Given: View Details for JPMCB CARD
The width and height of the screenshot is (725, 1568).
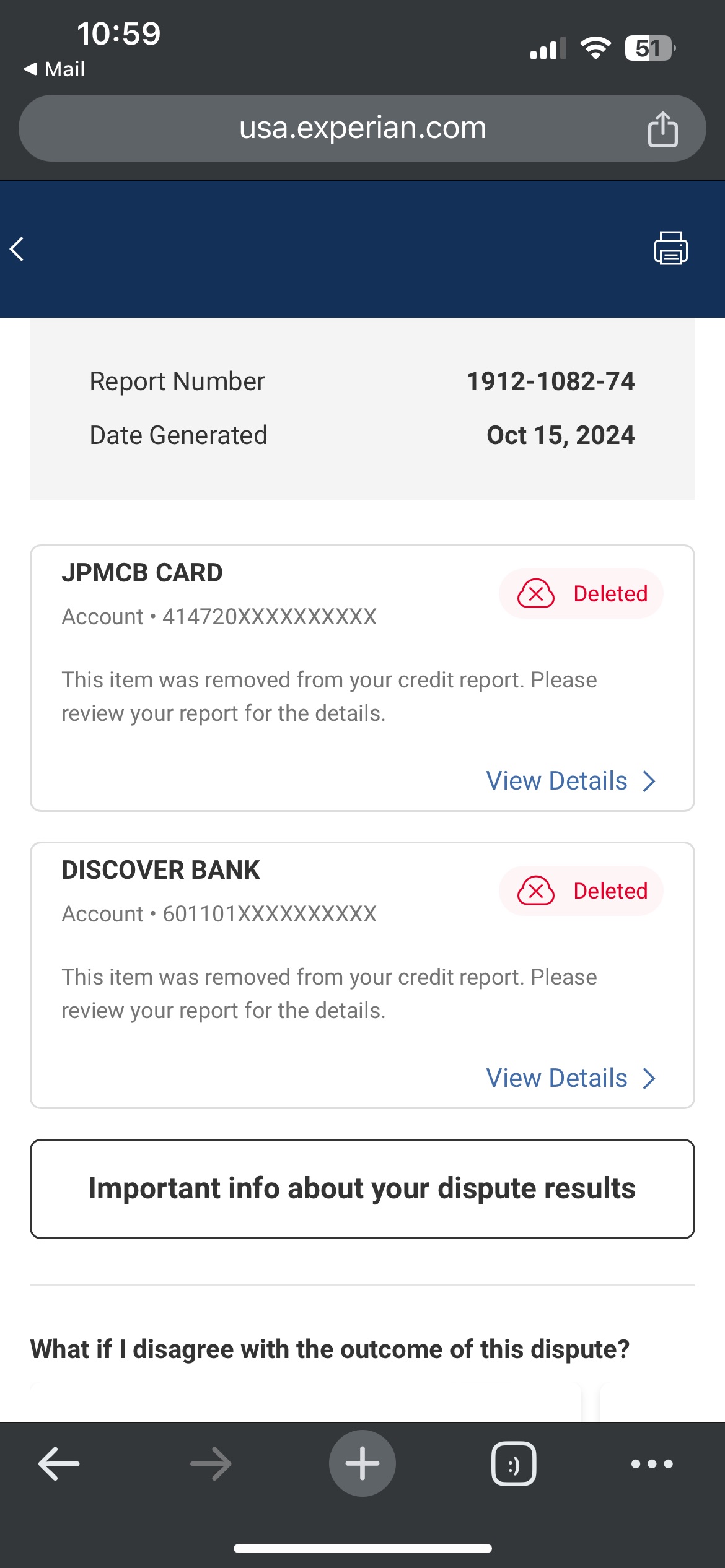Looking at the screenshot, I should 570,781.
